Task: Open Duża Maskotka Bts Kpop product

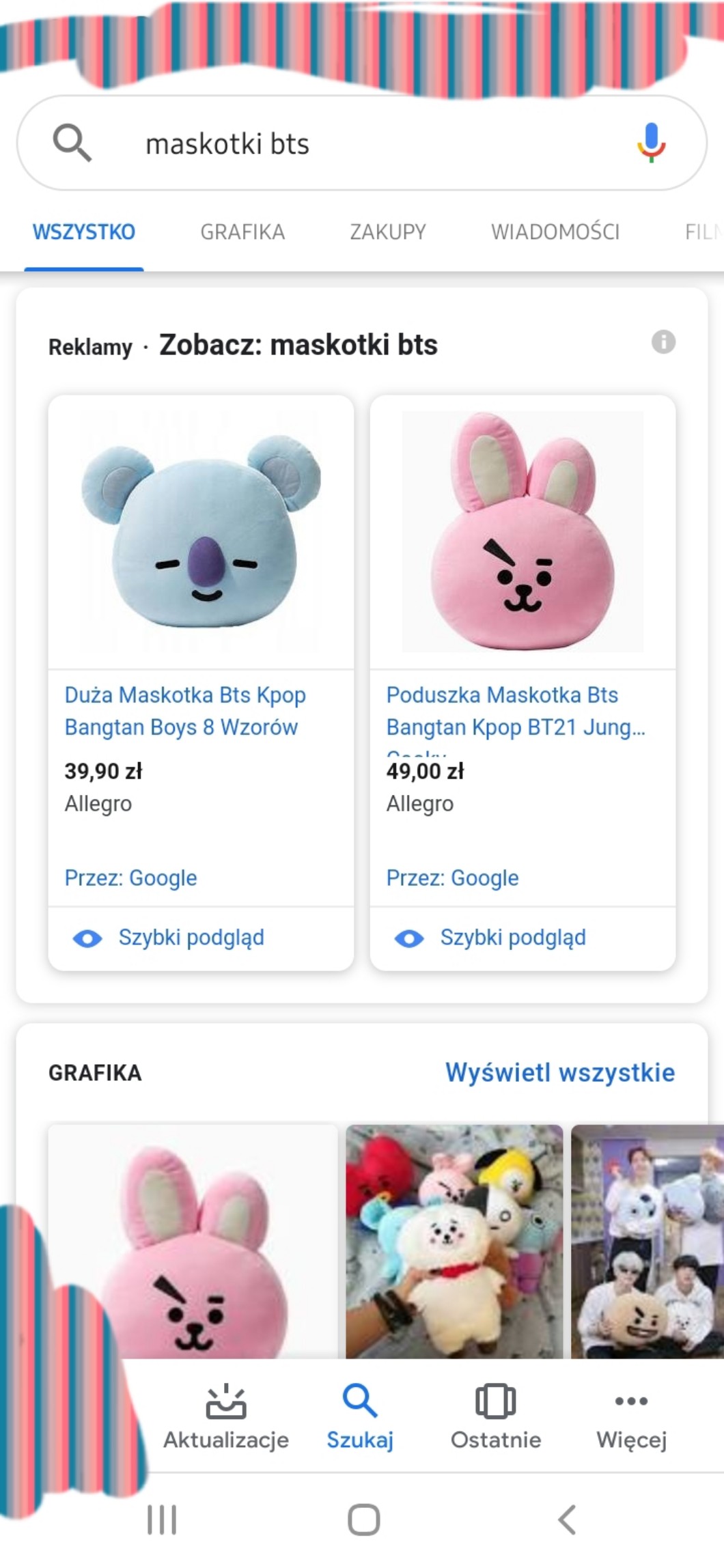Action: point(185,711)
